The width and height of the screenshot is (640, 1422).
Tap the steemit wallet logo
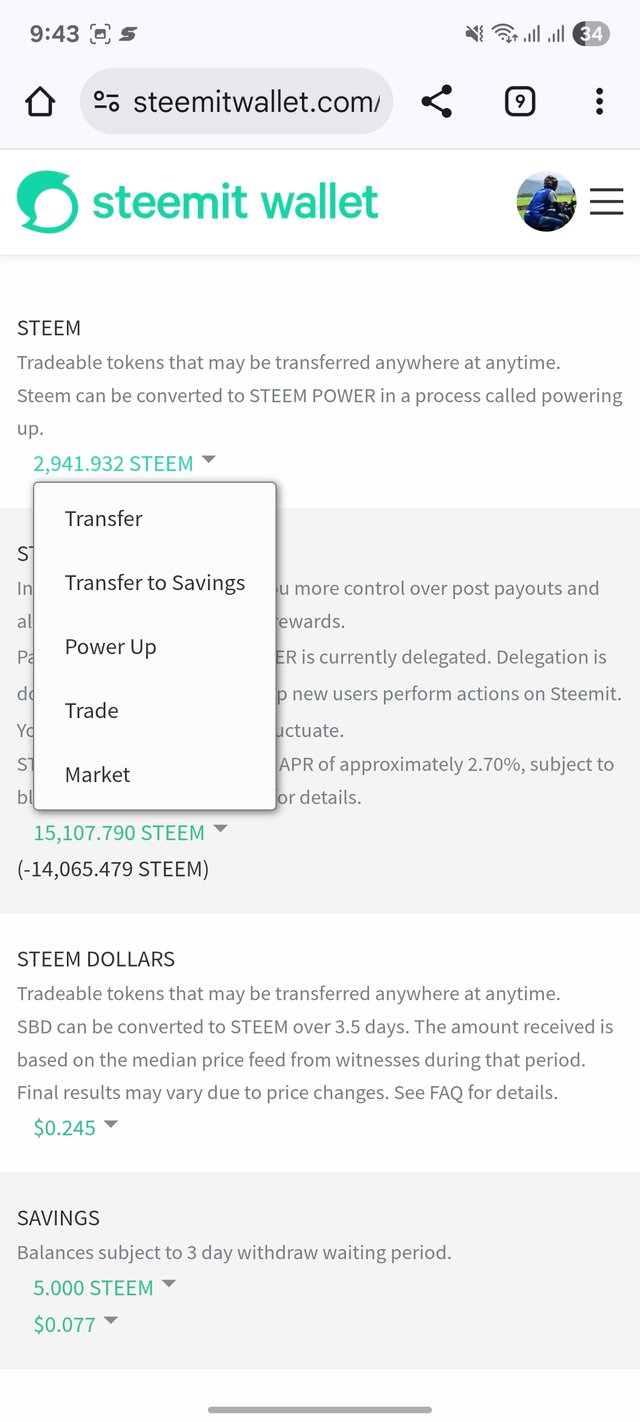[x=198, y=202]
